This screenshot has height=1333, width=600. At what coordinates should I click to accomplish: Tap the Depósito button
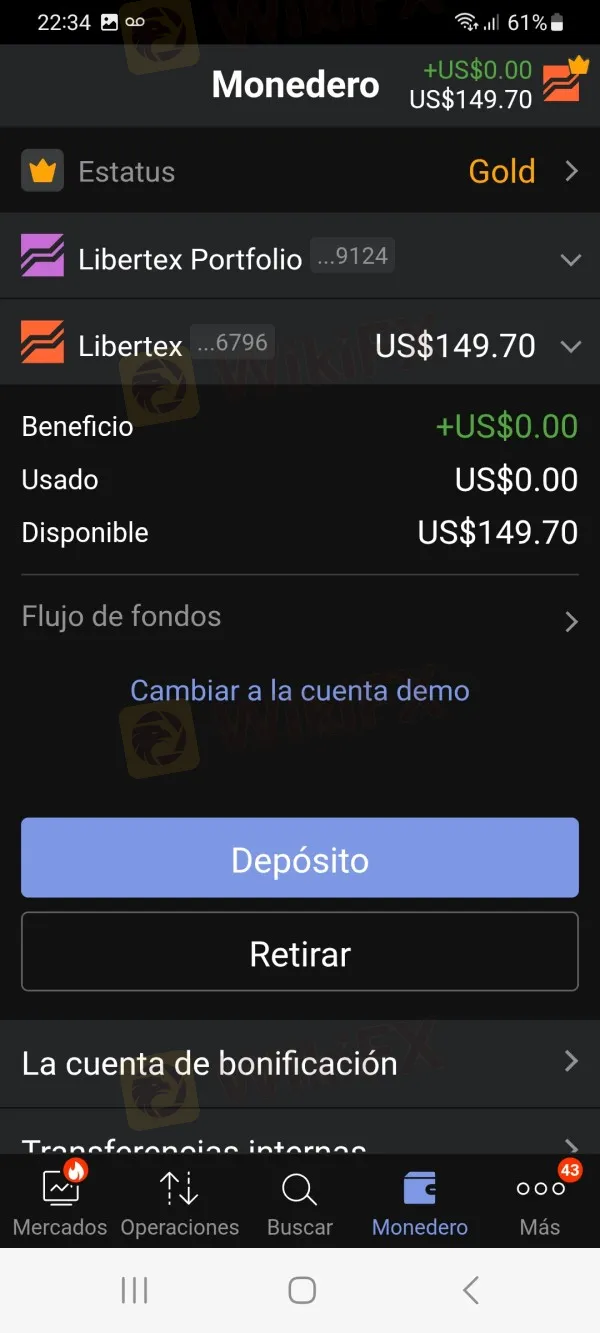tap(300, 858)
